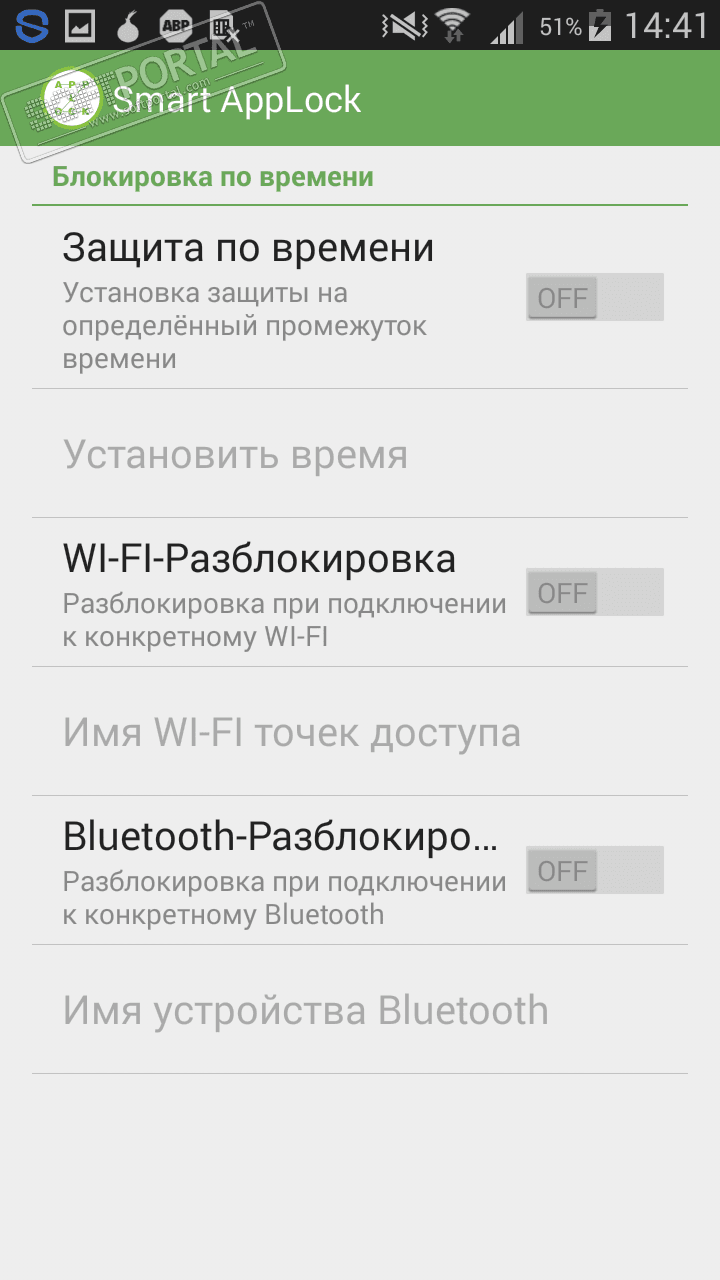Tap the Smart AppLock app icon
This screenshot has height=1280, width=720.
pos(72,100)
